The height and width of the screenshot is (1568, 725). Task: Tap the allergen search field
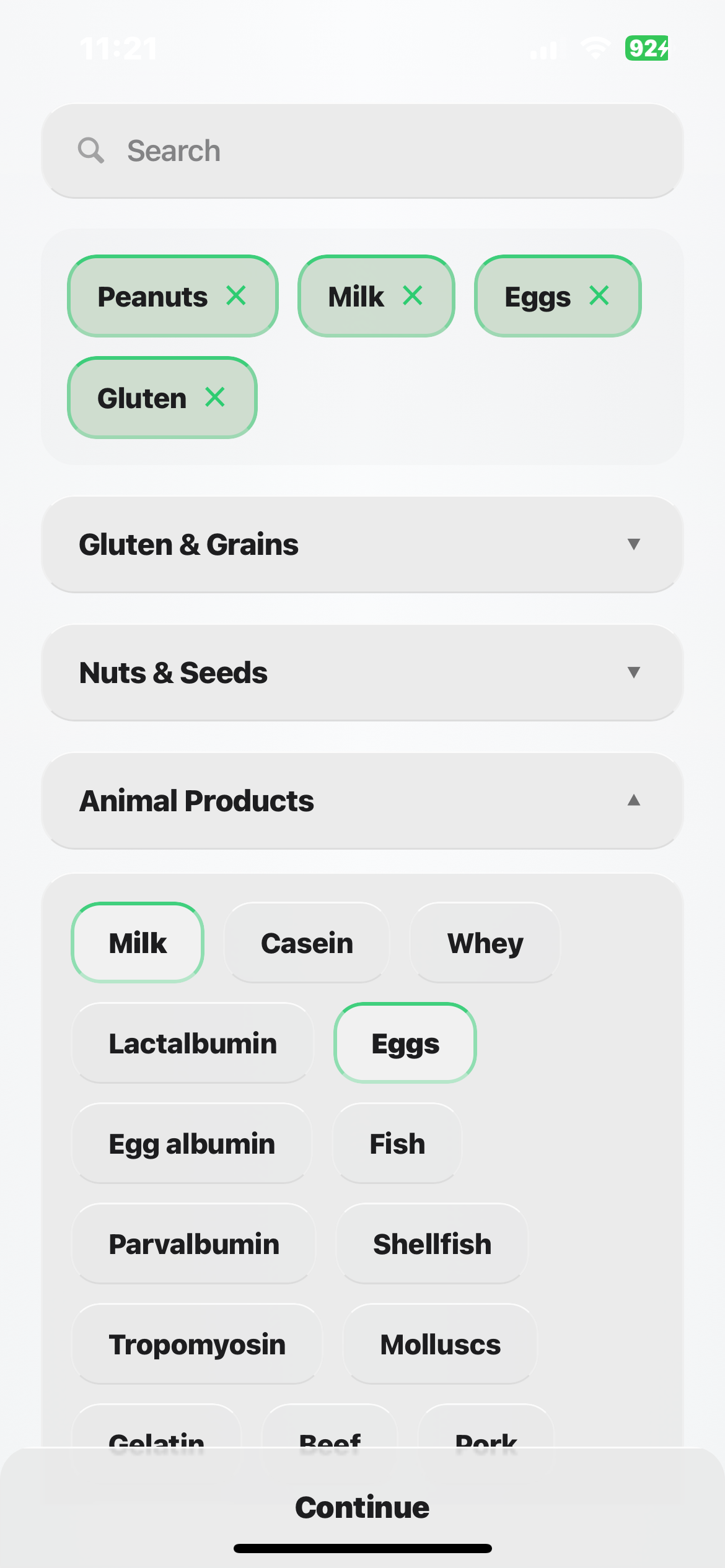click(x=362, y=150)
